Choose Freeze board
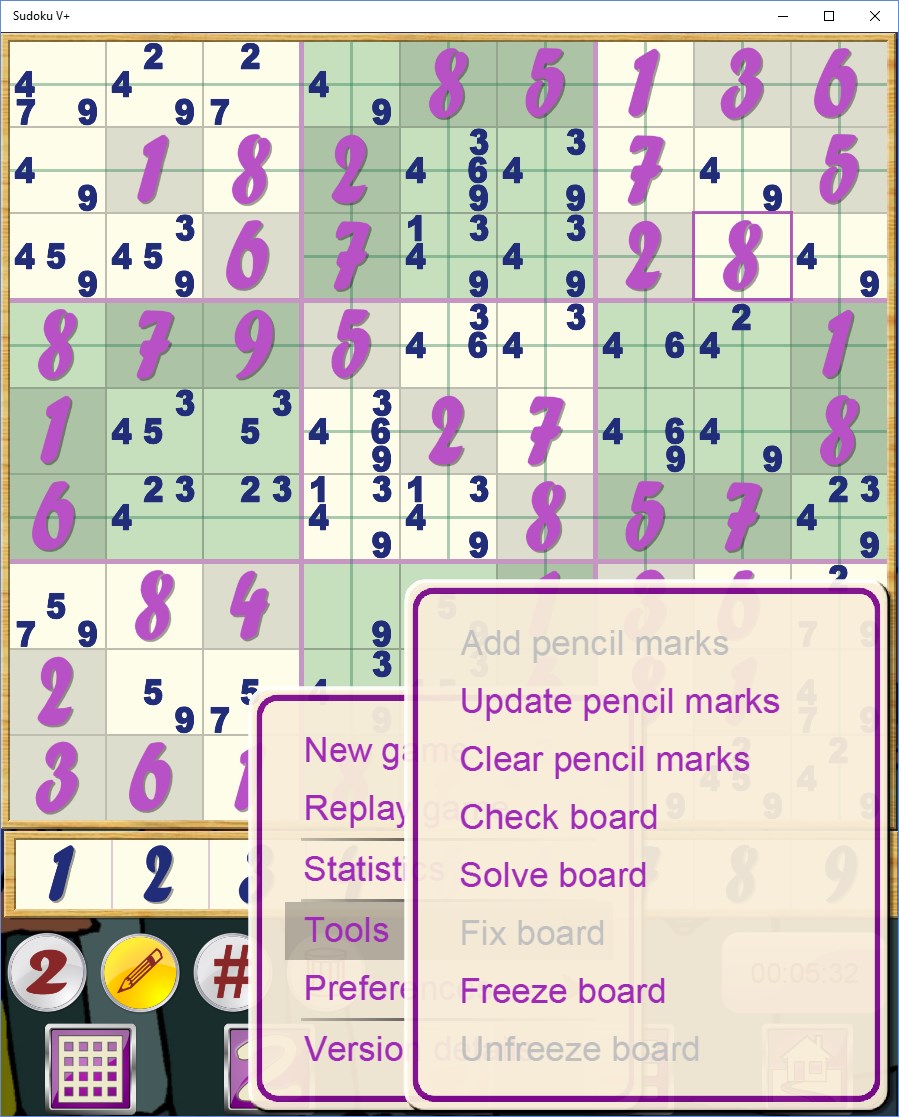 562,991
